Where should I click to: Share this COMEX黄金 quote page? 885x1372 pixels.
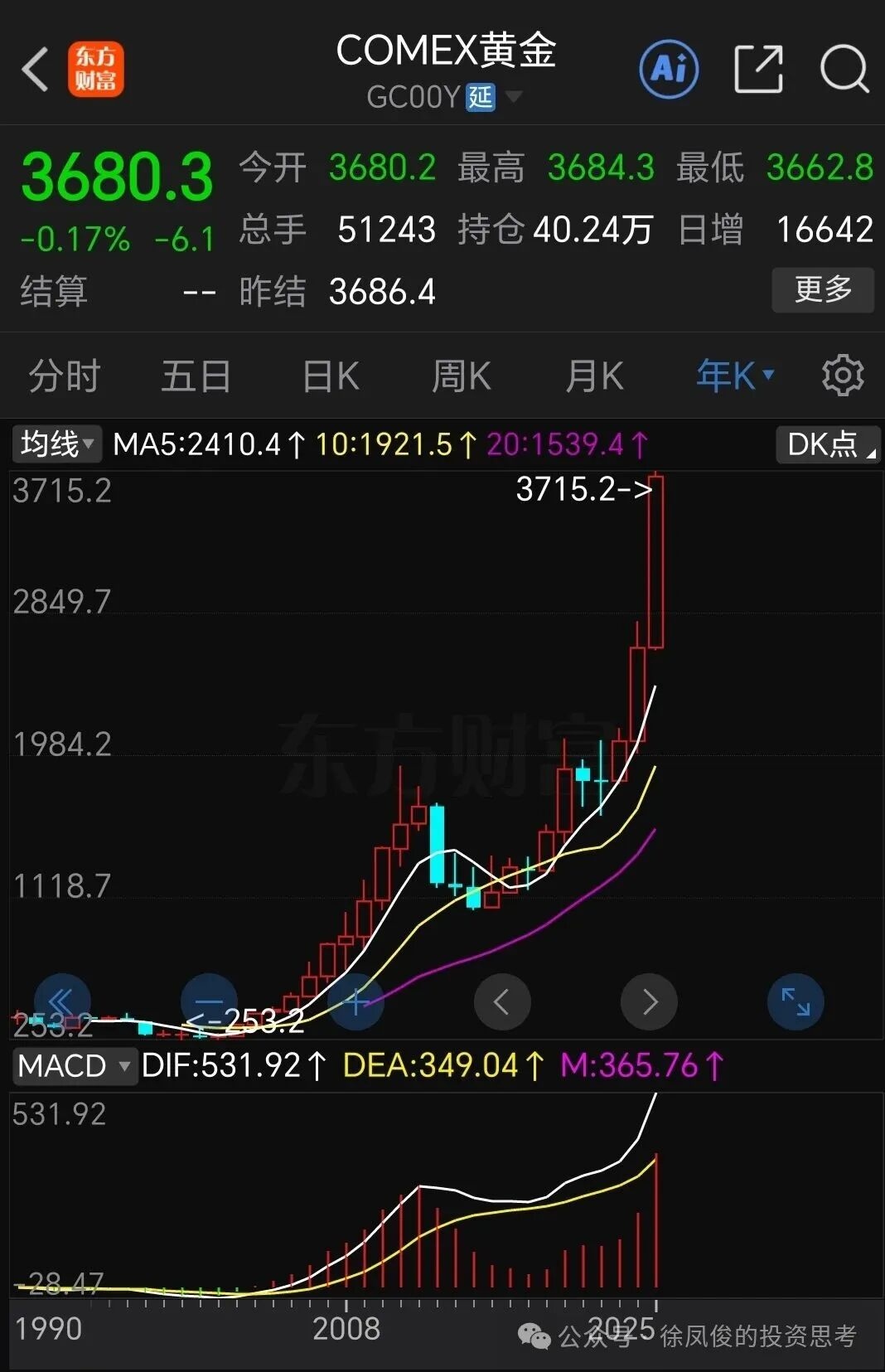pos(758,70)
